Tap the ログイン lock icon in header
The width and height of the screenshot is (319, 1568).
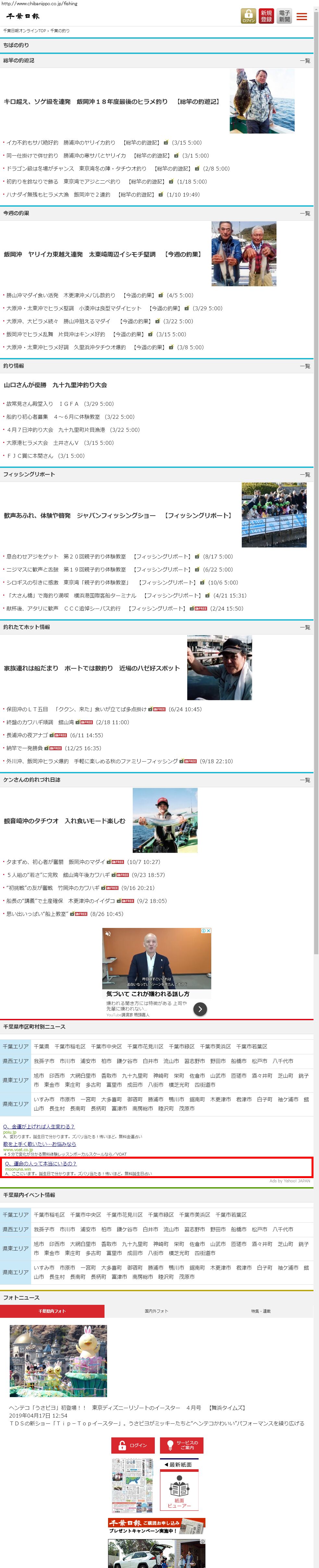(x=248, y=16)
